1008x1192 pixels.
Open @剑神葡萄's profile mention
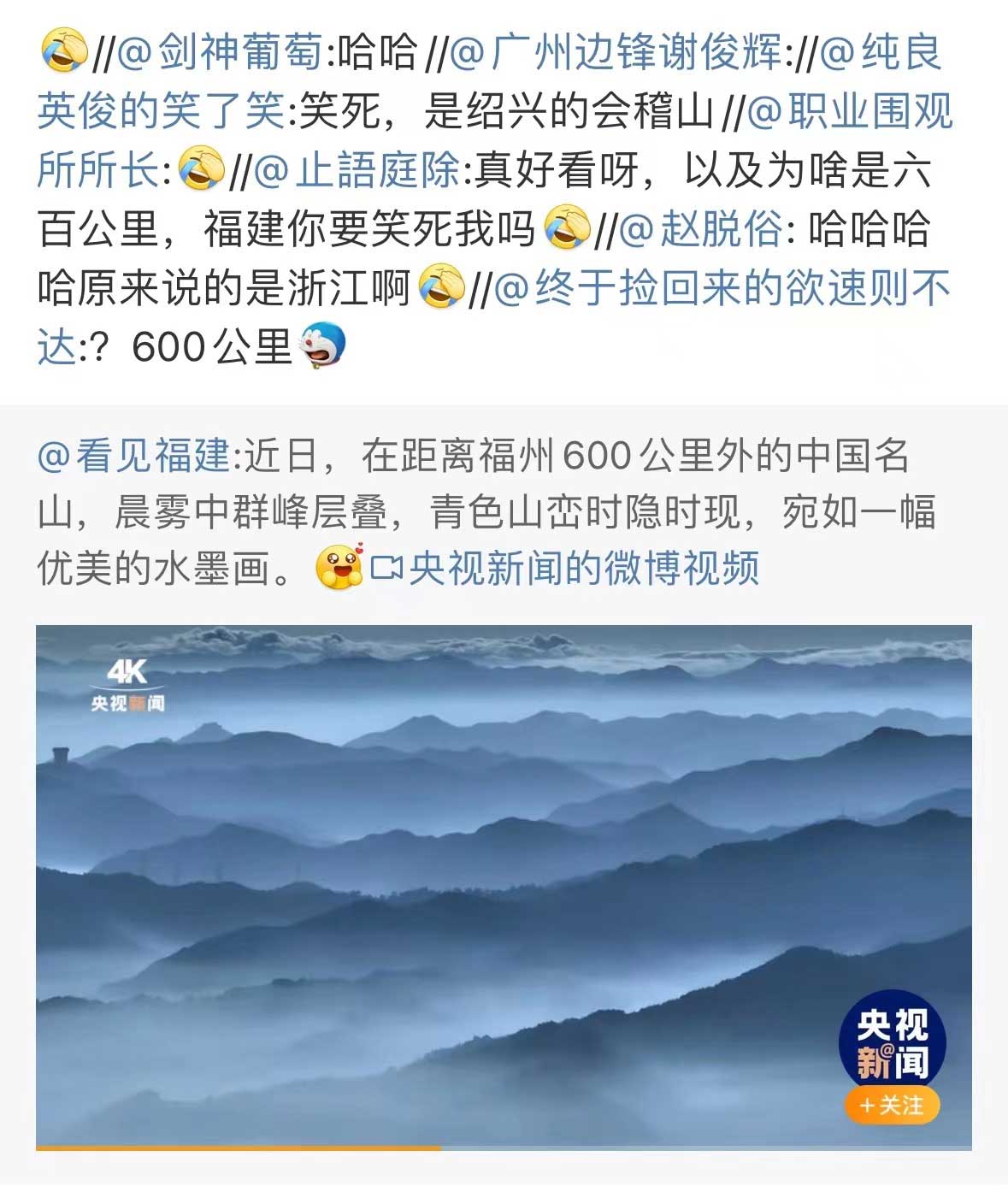coord(220,52)
